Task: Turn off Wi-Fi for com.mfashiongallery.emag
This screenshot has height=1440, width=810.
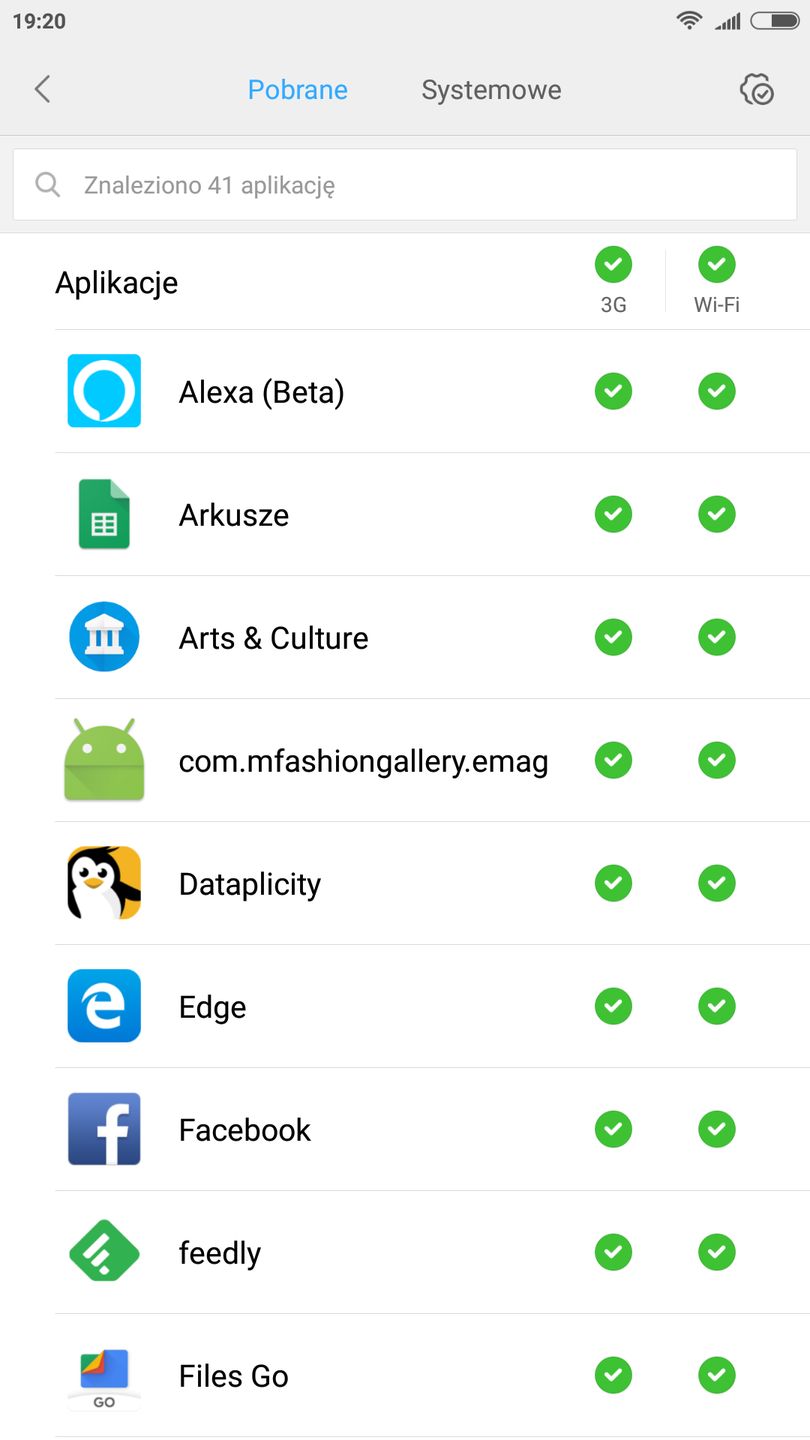Action: pos(716,760)
